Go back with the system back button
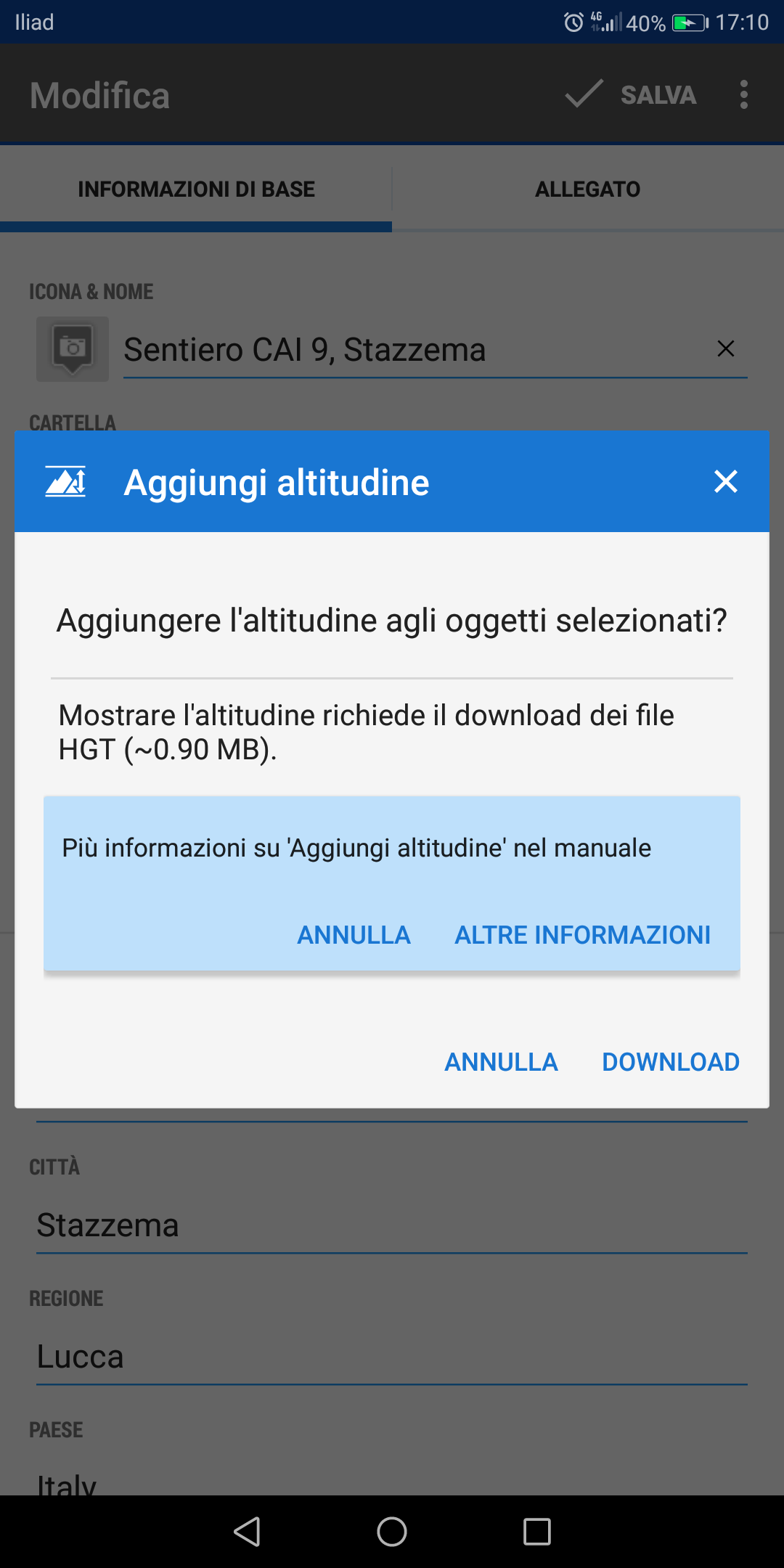The width and height of the screenshot is (784, 1568). click(x=247, y=1532)
